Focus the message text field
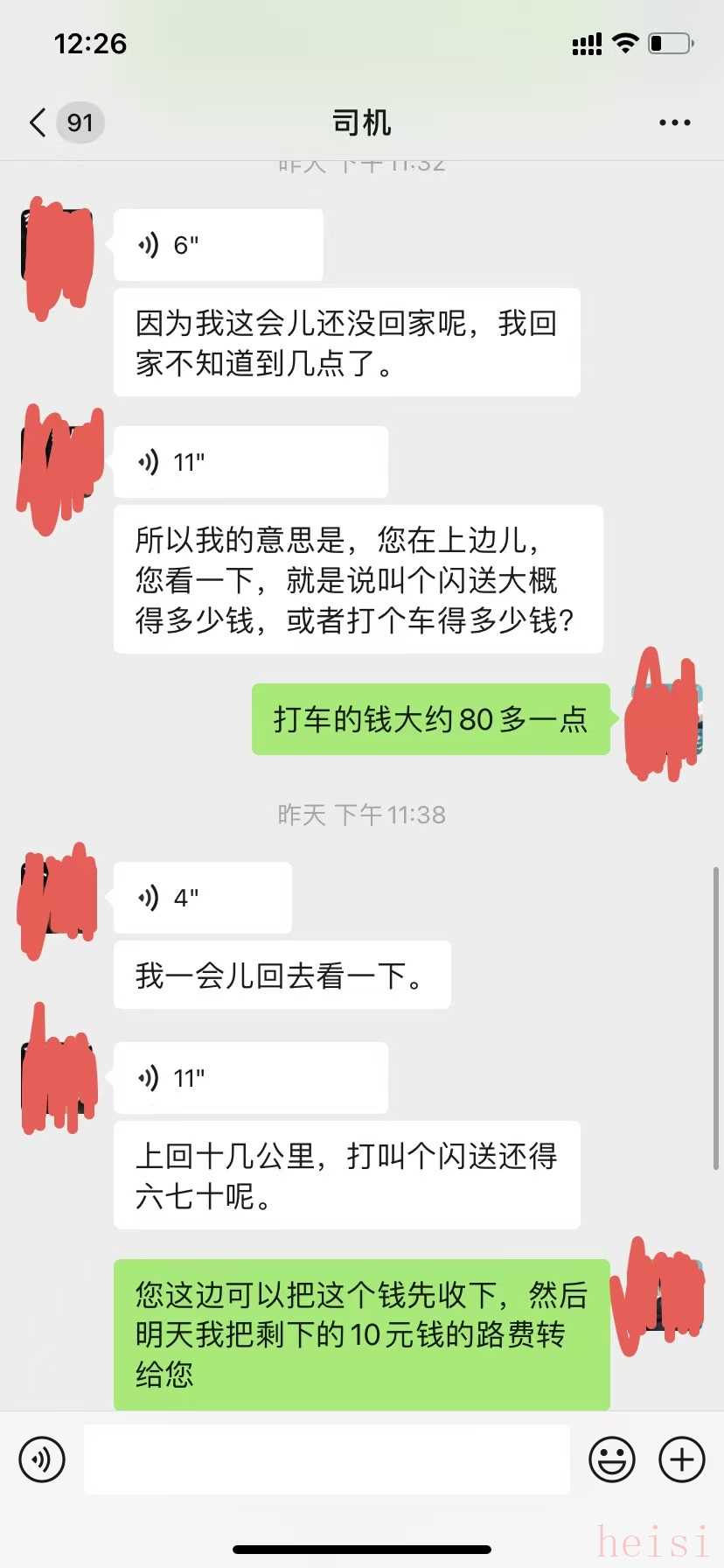 [327, 1459]
